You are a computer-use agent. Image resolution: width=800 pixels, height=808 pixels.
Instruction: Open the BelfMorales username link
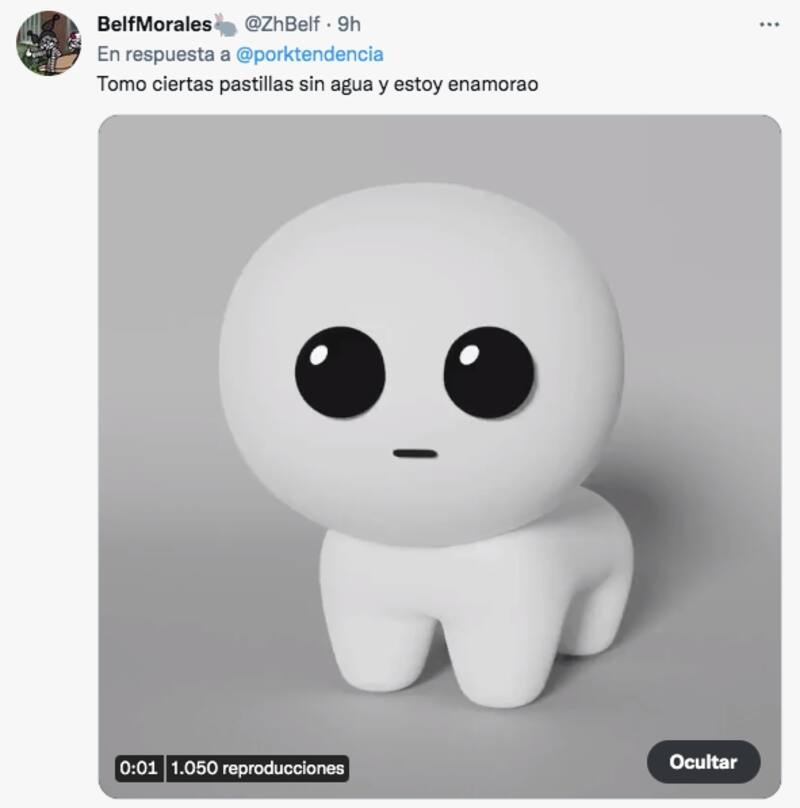click(154, 24)
